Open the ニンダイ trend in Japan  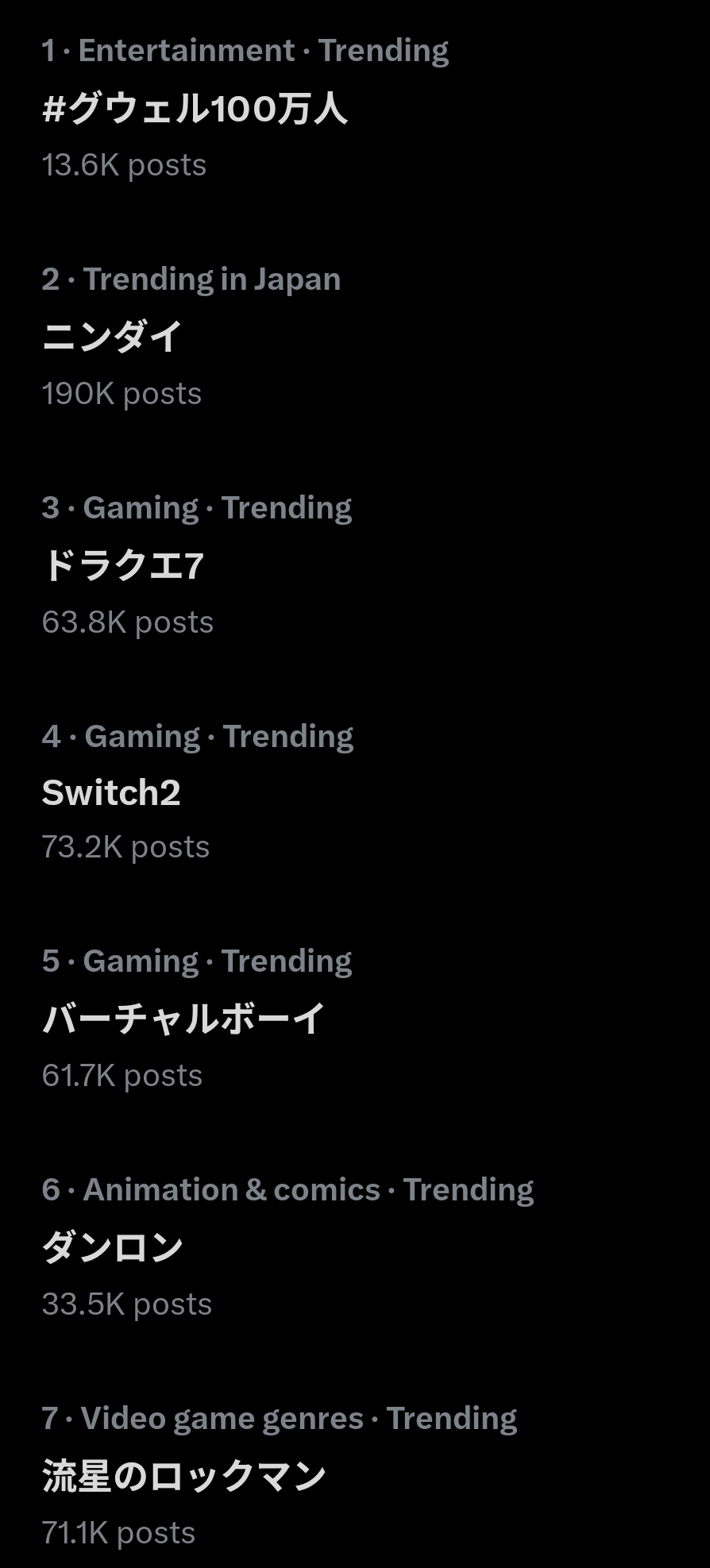(x=112, y=337)
